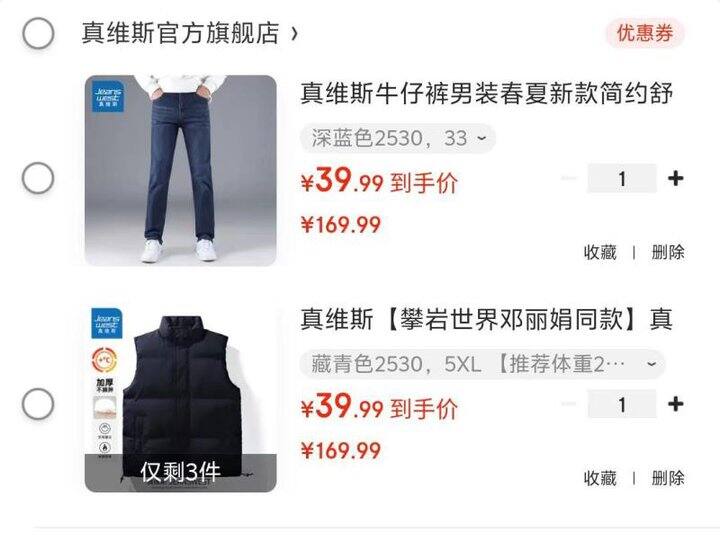720x541 pixels.
Task: Select the 牛仔裤 jeans item checkbox
Action: [x=38, y=179]
